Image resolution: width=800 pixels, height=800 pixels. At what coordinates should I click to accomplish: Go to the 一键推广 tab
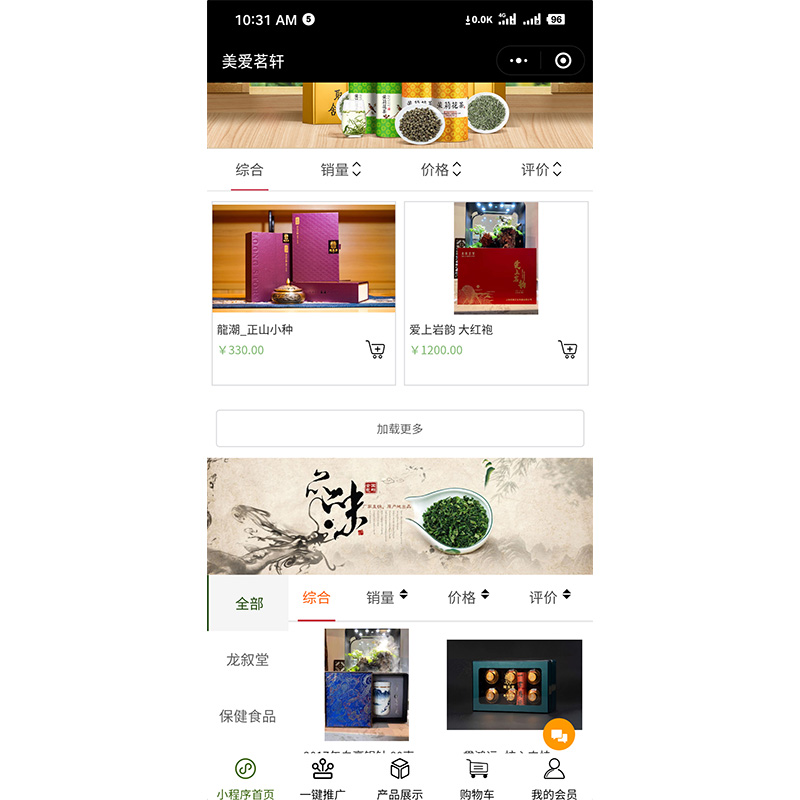pos(323,779)
